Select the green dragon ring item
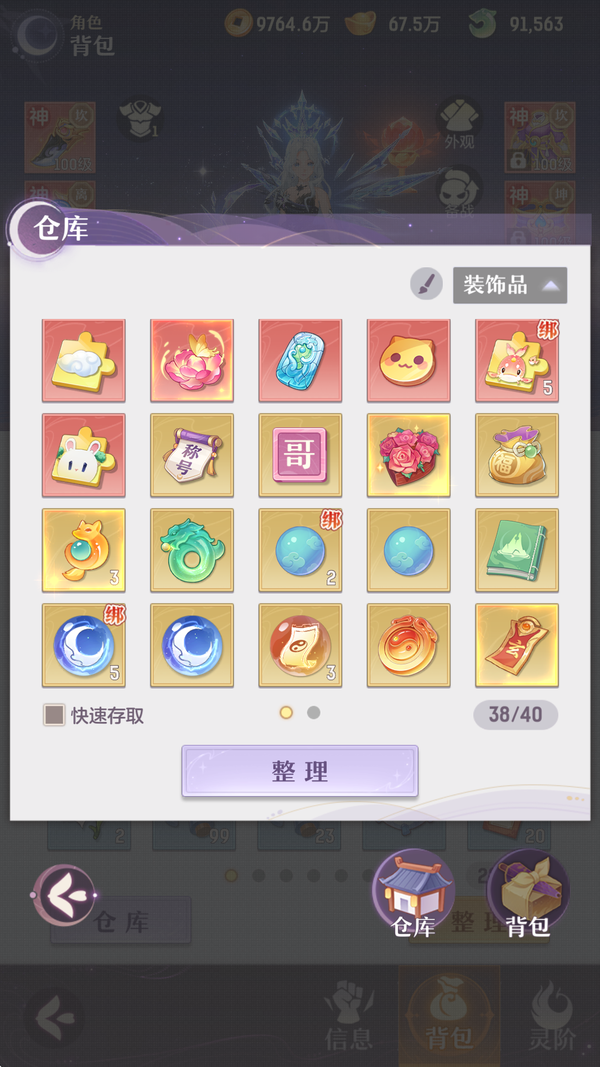This screenshot has width=600, height=1067. click(192, 550)
